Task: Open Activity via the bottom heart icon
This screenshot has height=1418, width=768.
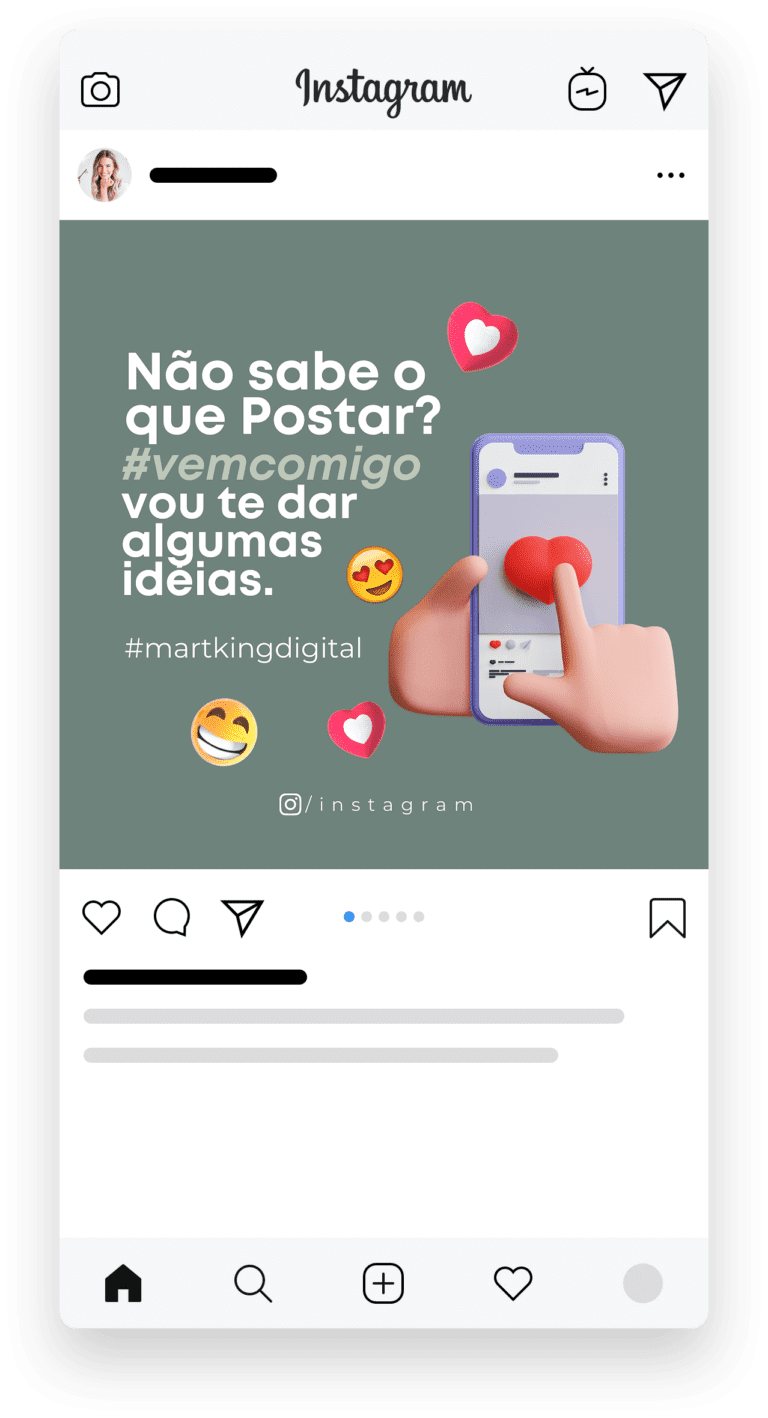Action: pos(514,1282)
